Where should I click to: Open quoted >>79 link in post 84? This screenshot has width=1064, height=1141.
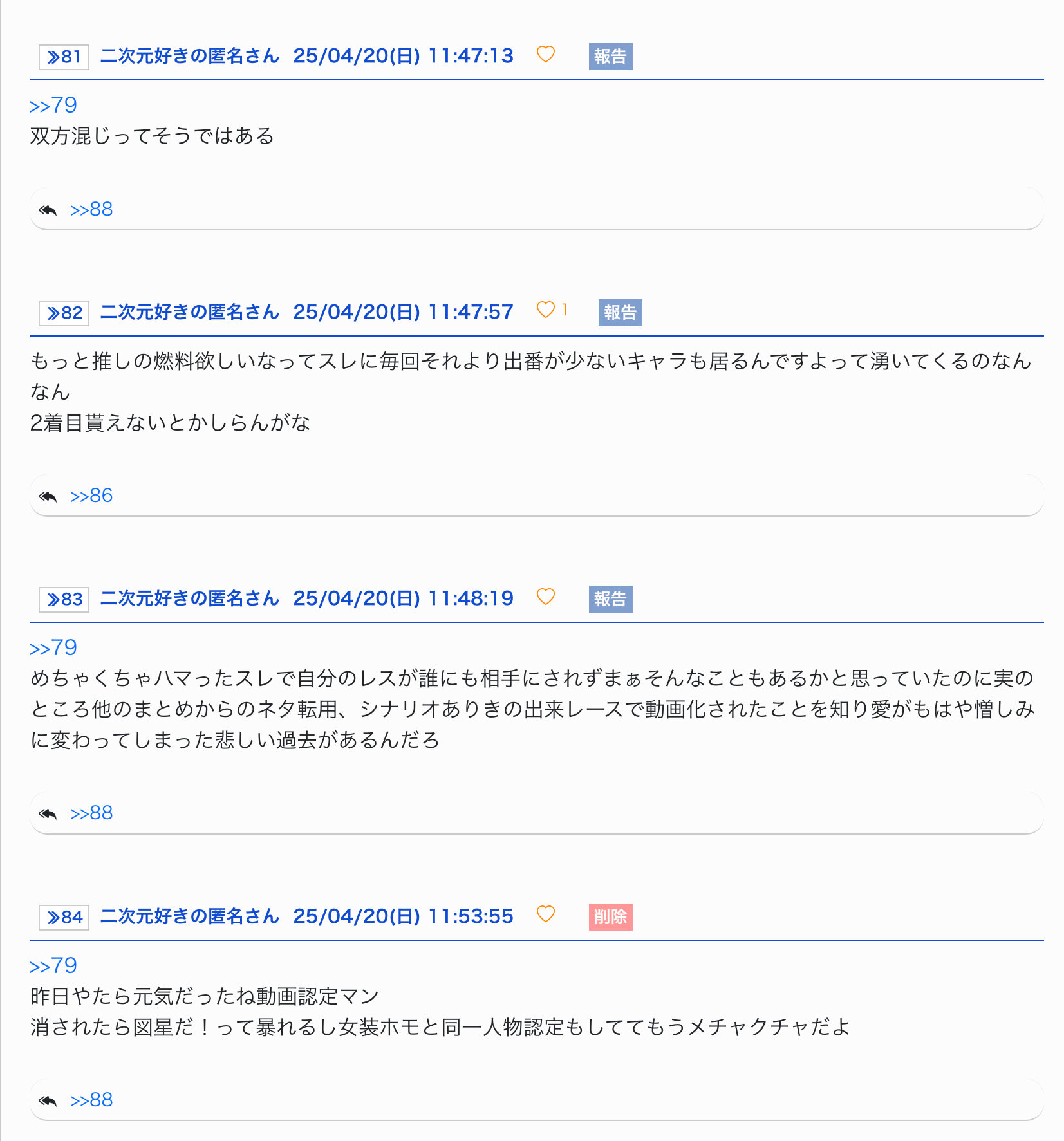tap(53, 965)
